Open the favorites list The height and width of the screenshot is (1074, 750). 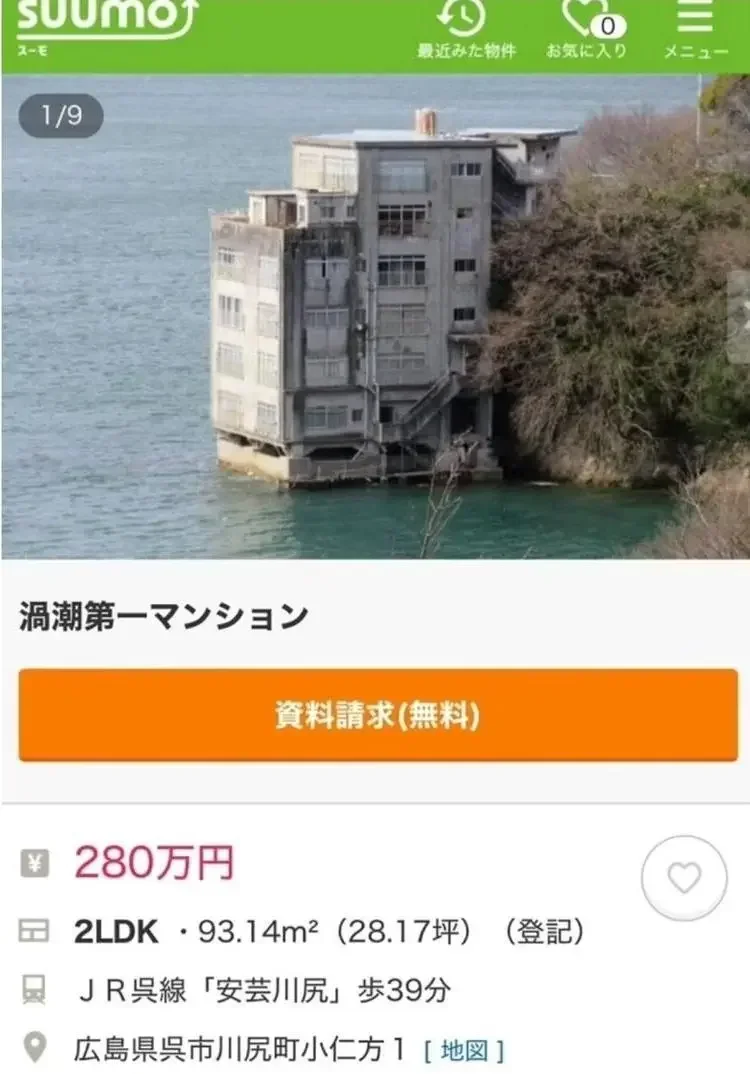click(586, 28)
